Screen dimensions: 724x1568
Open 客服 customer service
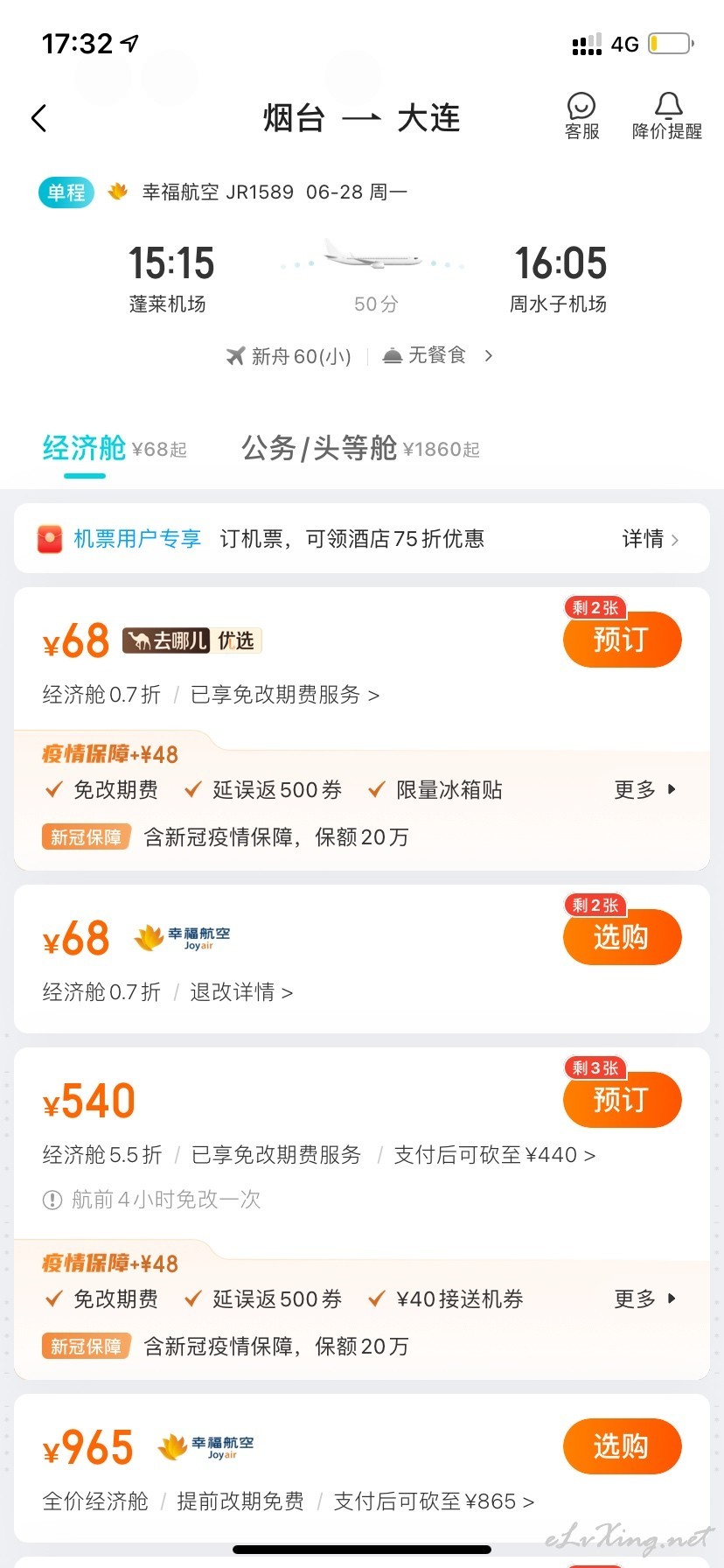coord(581,116)
